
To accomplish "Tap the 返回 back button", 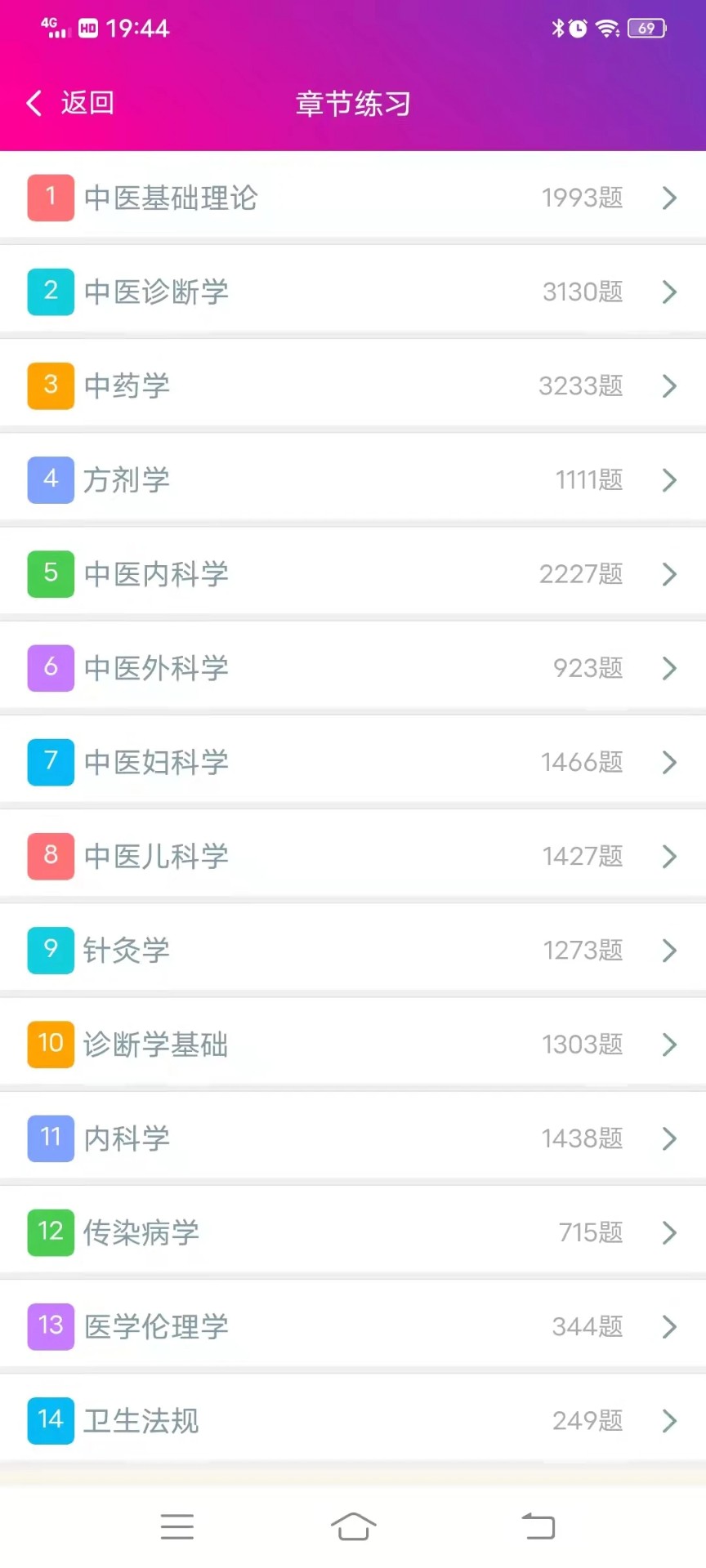I will tap(69, 104).
